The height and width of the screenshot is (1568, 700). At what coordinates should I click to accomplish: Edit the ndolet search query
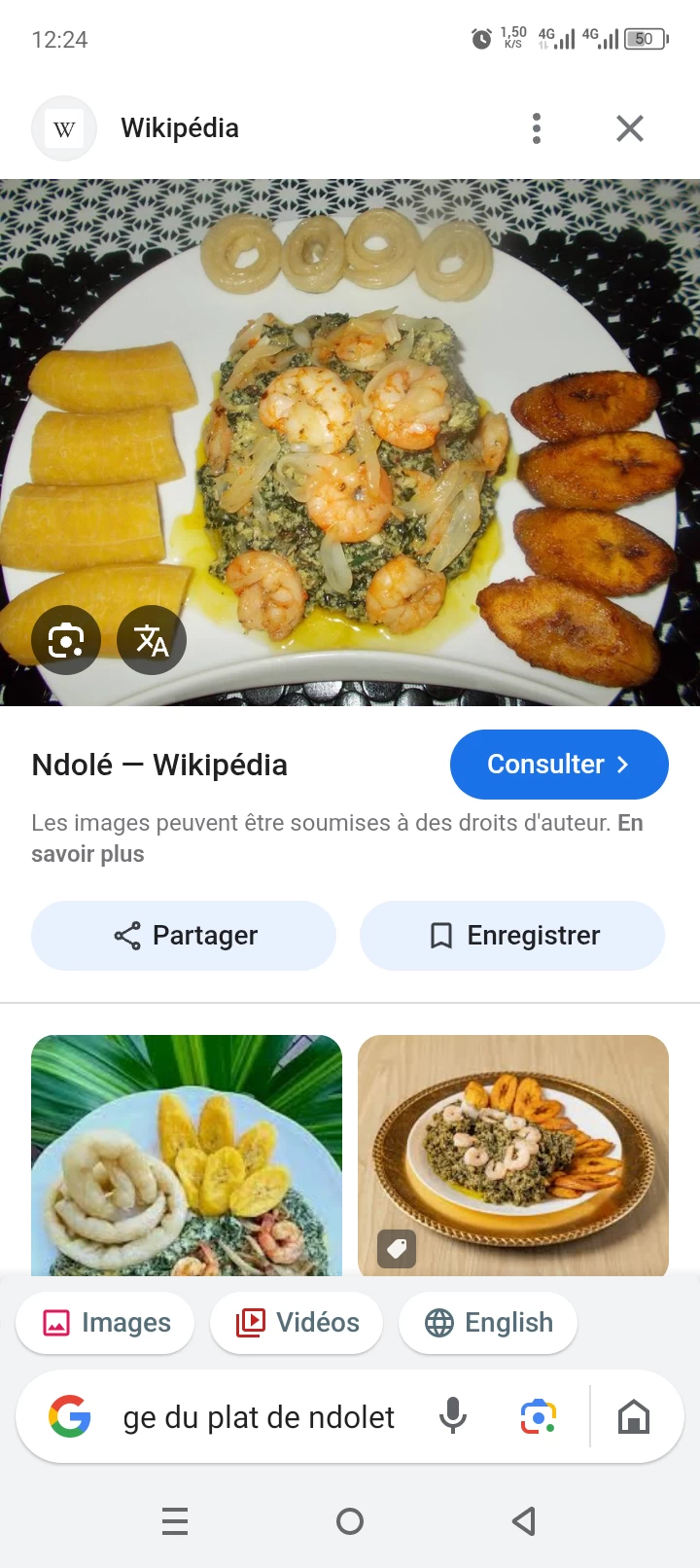pos(259,1417)
